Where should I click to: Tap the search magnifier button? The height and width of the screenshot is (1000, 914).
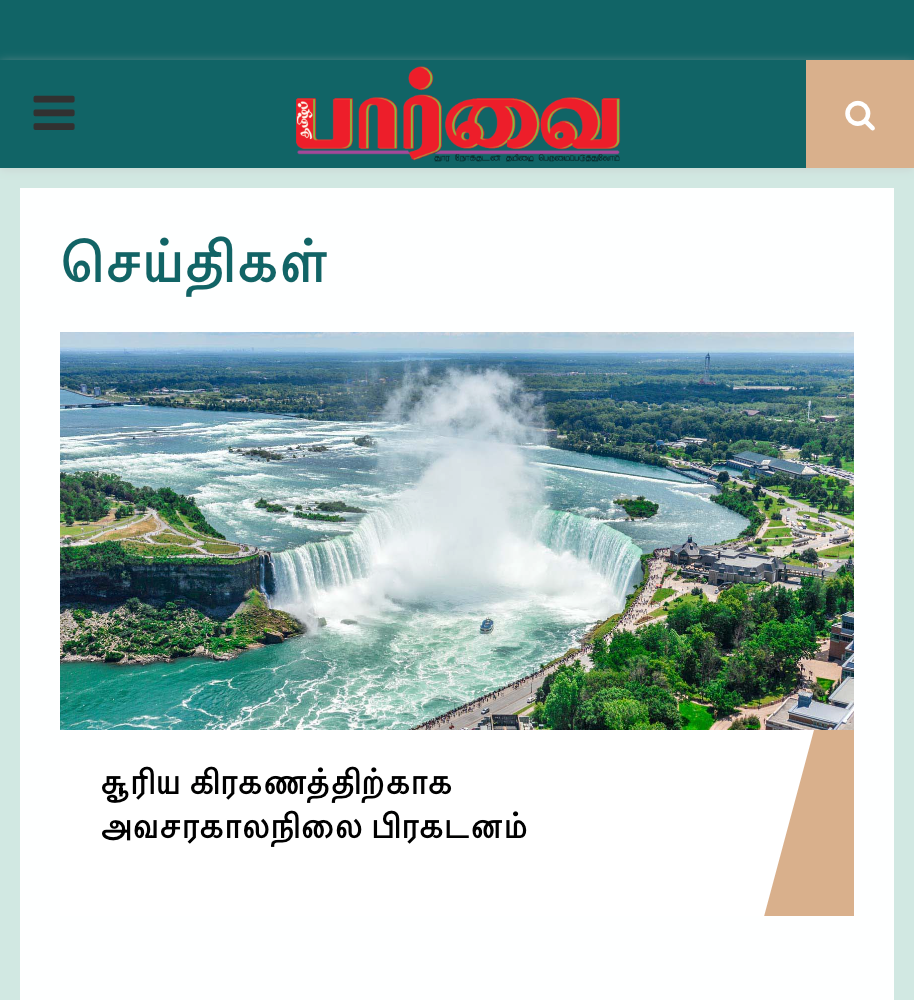pyautogui.click(x=859, y=115)
